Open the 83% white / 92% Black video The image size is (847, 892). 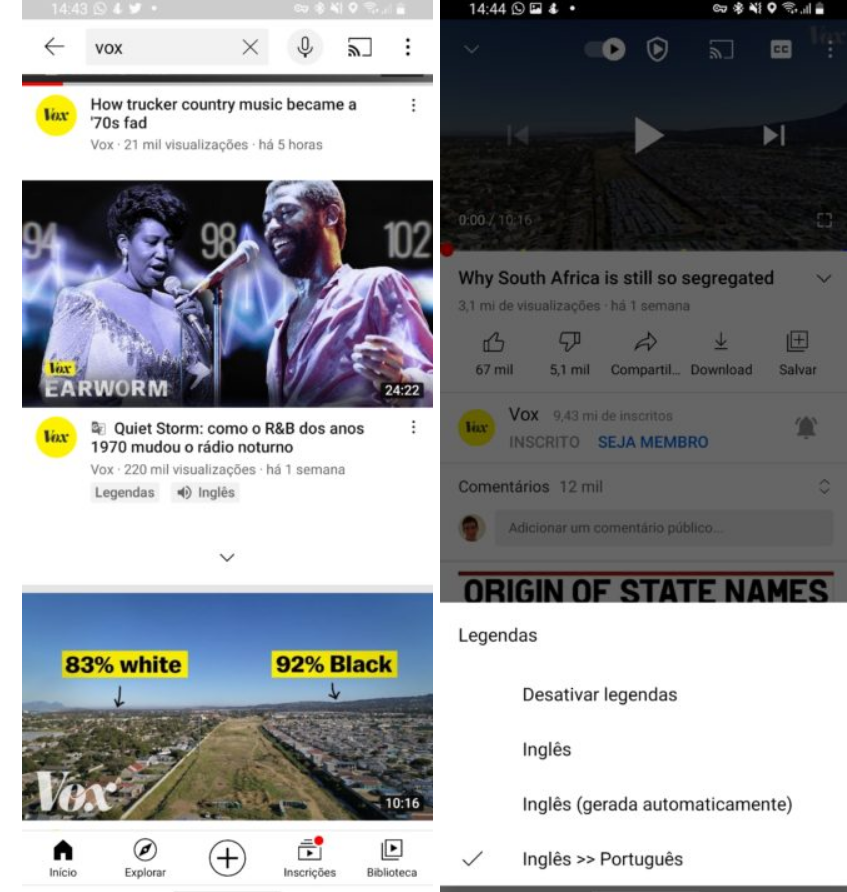pyautogui.click(x=227, y=706)
